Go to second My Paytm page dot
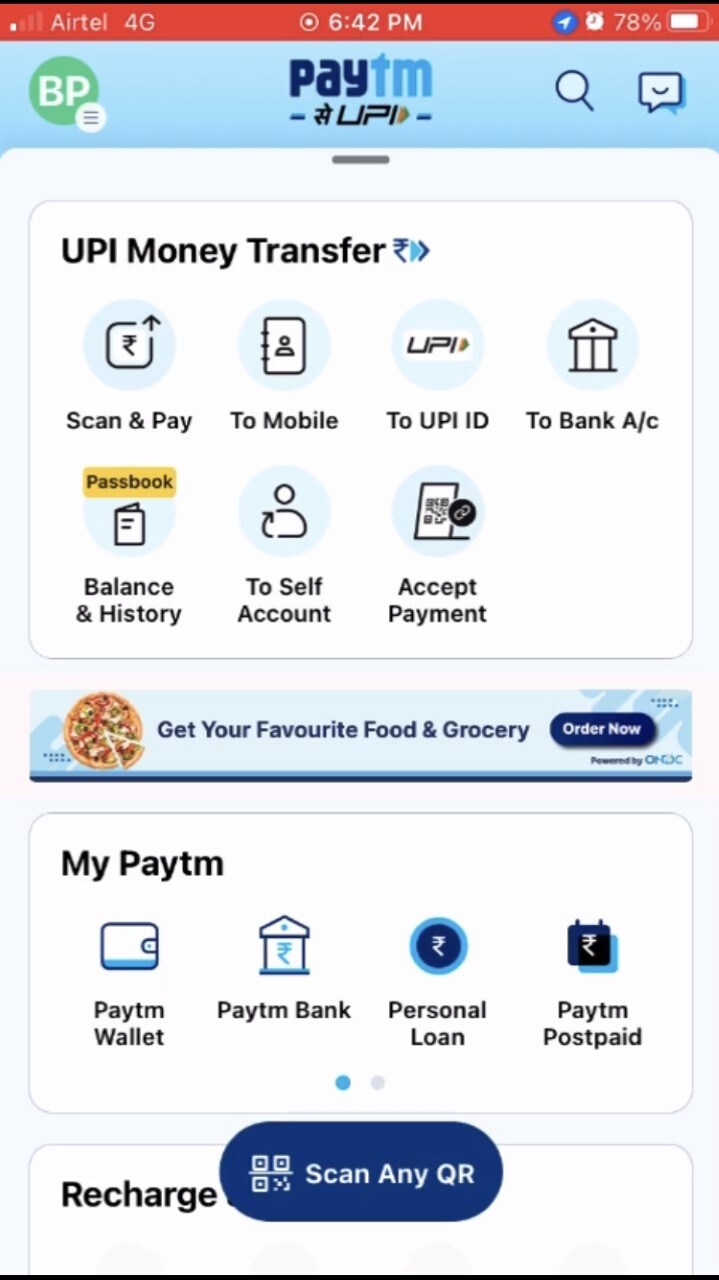This screenshot has height=1280, width=719. coord(377,1083)
